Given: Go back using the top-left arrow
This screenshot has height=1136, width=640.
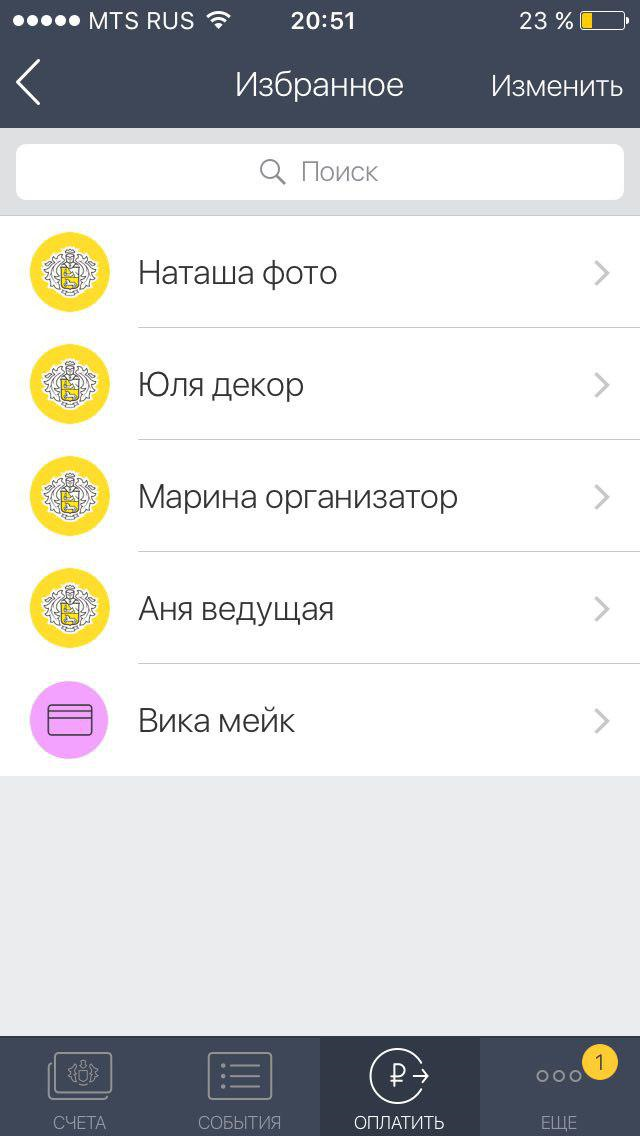Looking at the screenshot, I should point(29,83).
